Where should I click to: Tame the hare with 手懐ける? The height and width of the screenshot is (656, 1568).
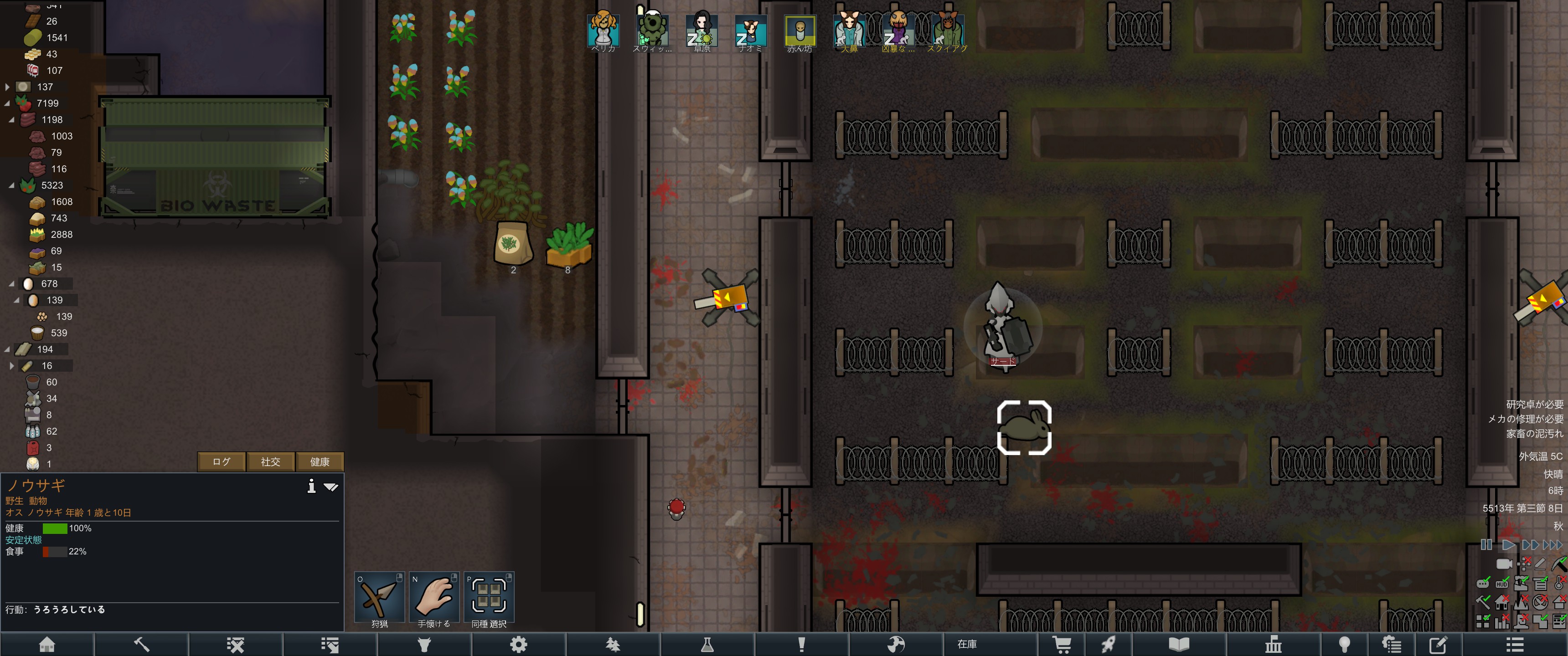(x=434, y=599)
